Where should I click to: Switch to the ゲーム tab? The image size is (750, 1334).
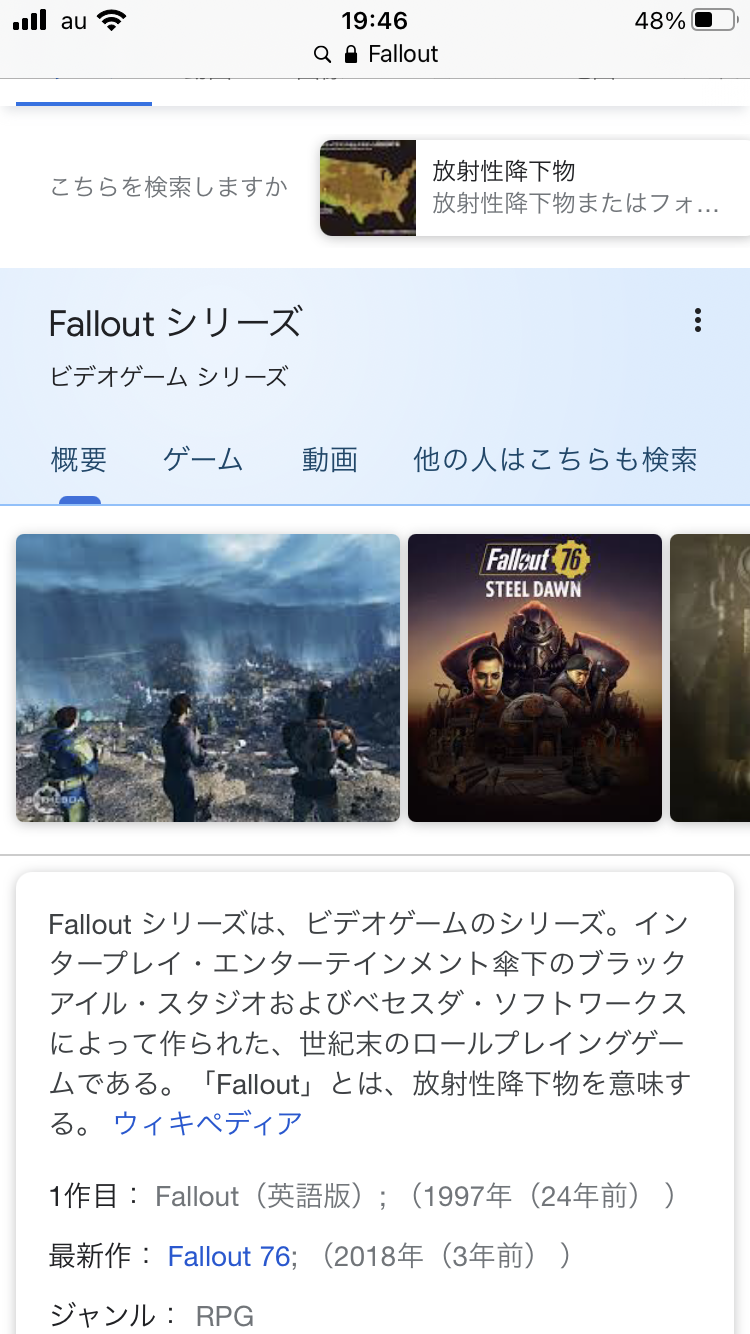[x=203, y=460]
